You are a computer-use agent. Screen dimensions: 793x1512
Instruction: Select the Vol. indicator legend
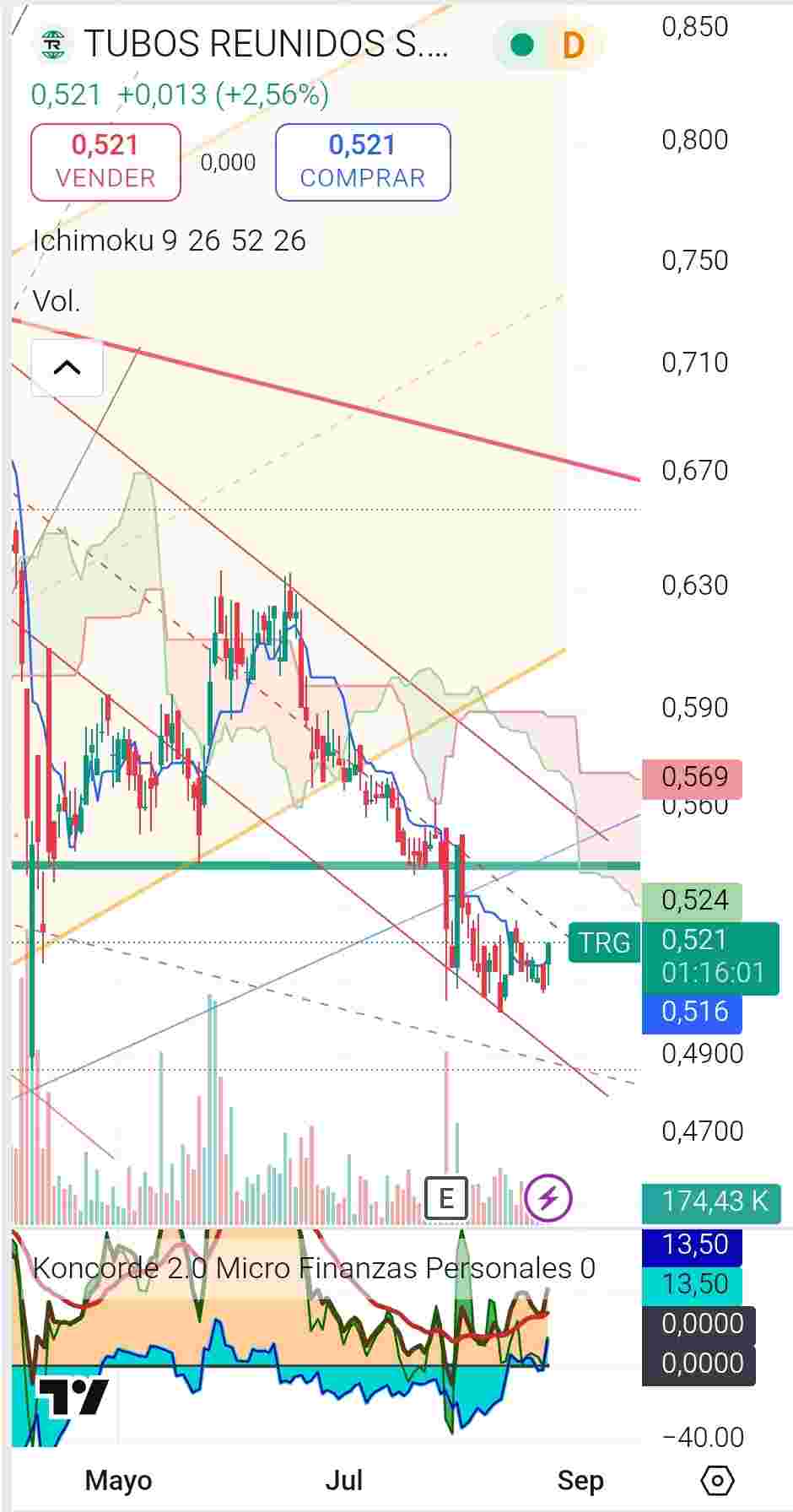pos(56,301)
